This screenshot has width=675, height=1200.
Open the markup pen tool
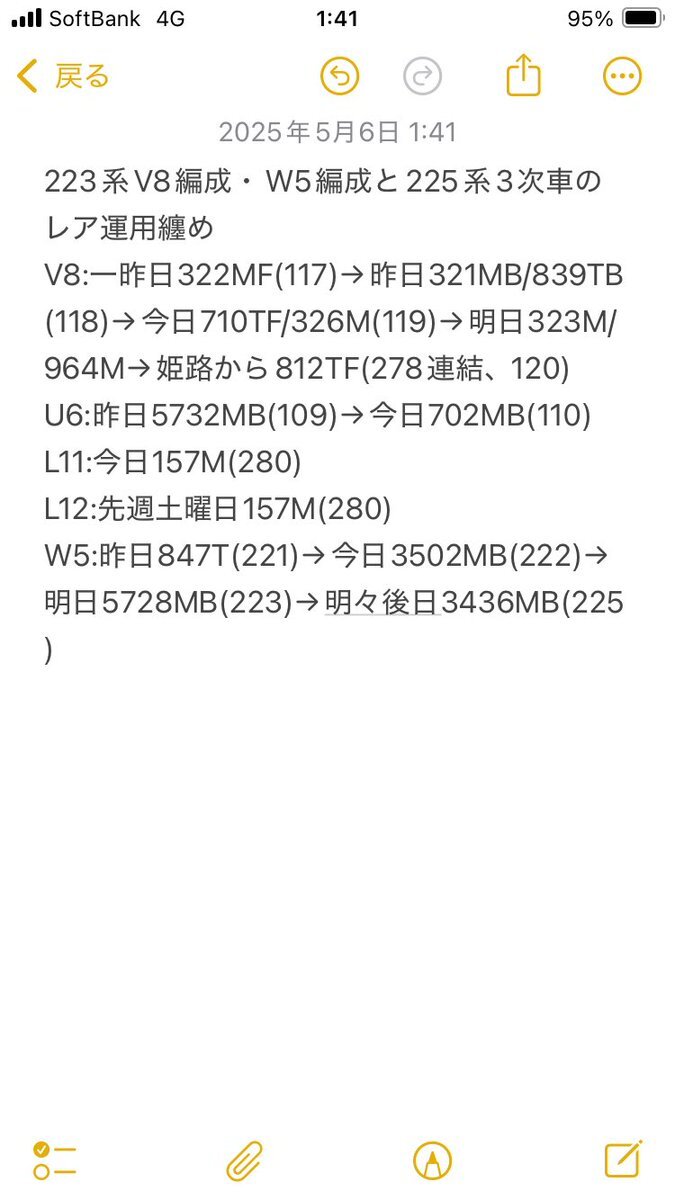pos(432,1160)
